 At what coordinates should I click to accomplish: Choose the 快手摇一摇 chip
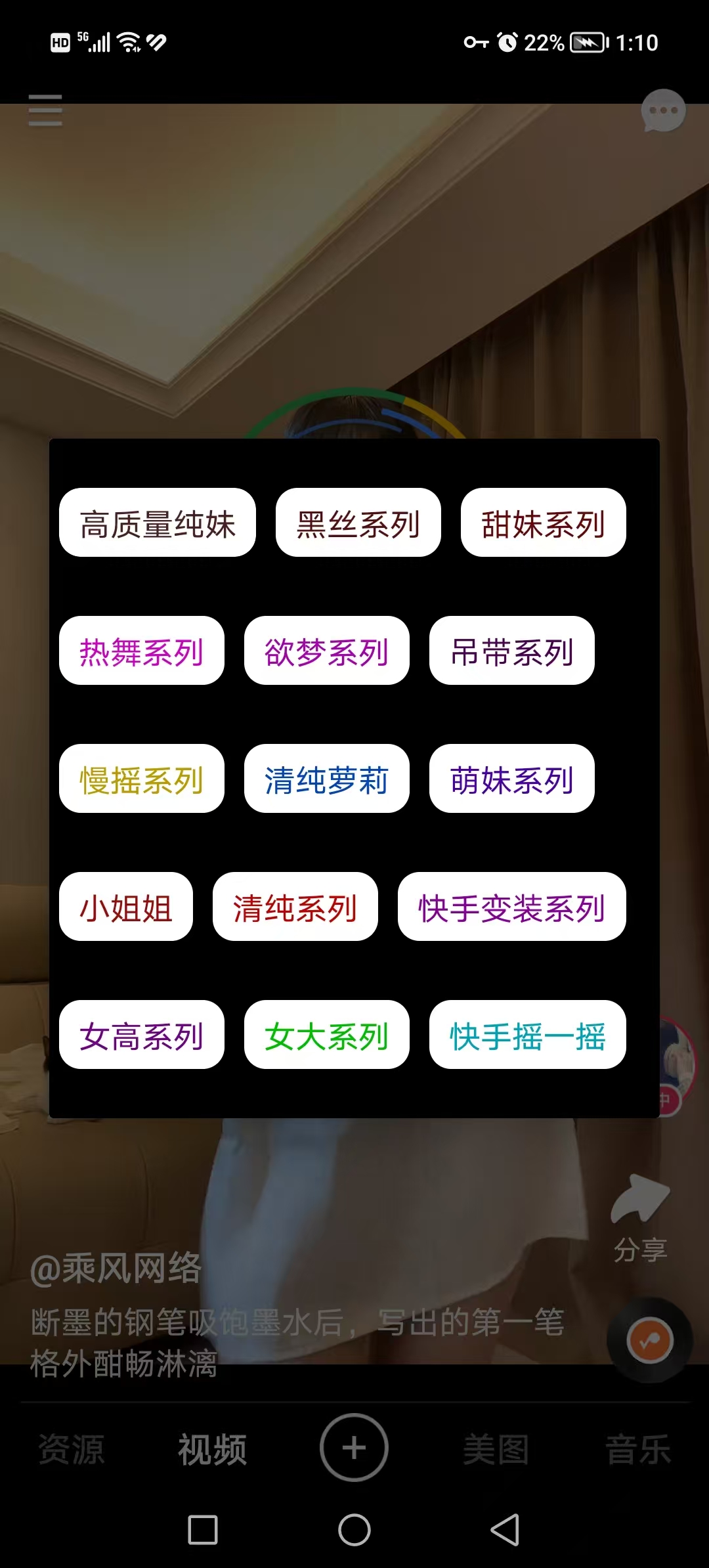pyautogui.click(x=527, y=1035)
